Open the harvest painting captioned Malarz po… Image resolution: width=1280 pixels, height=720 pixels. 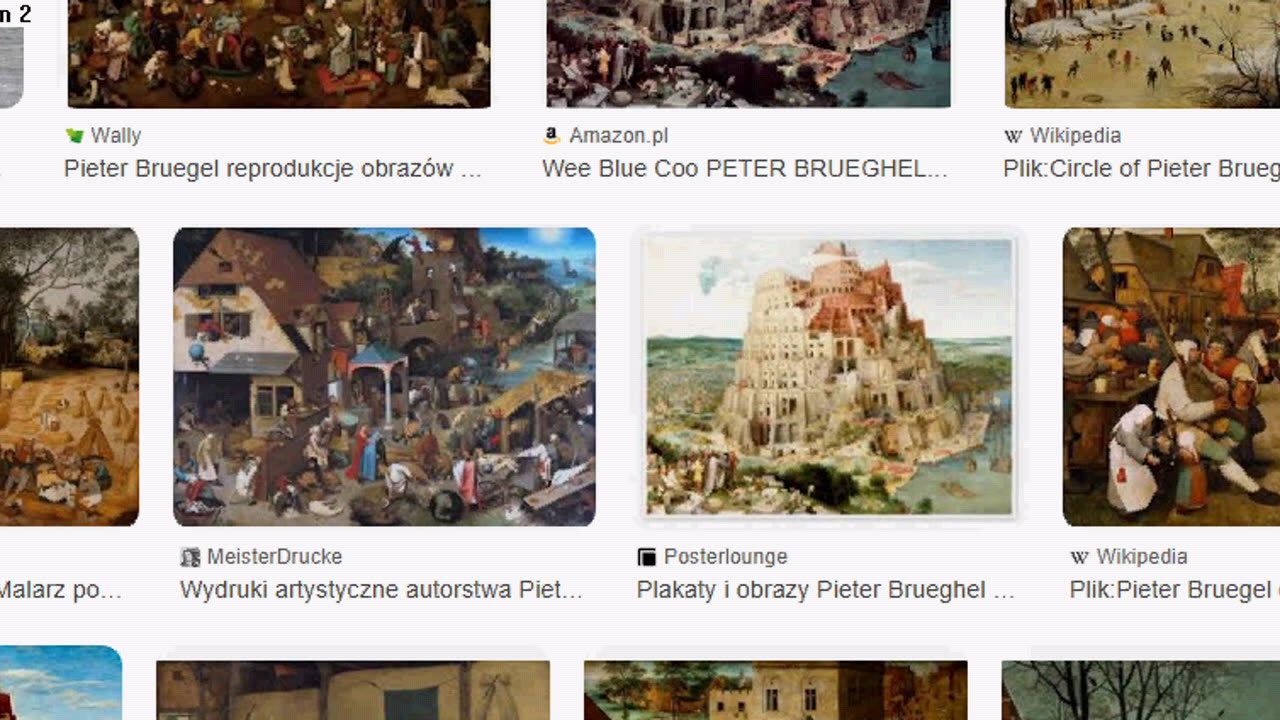(68, 376)
